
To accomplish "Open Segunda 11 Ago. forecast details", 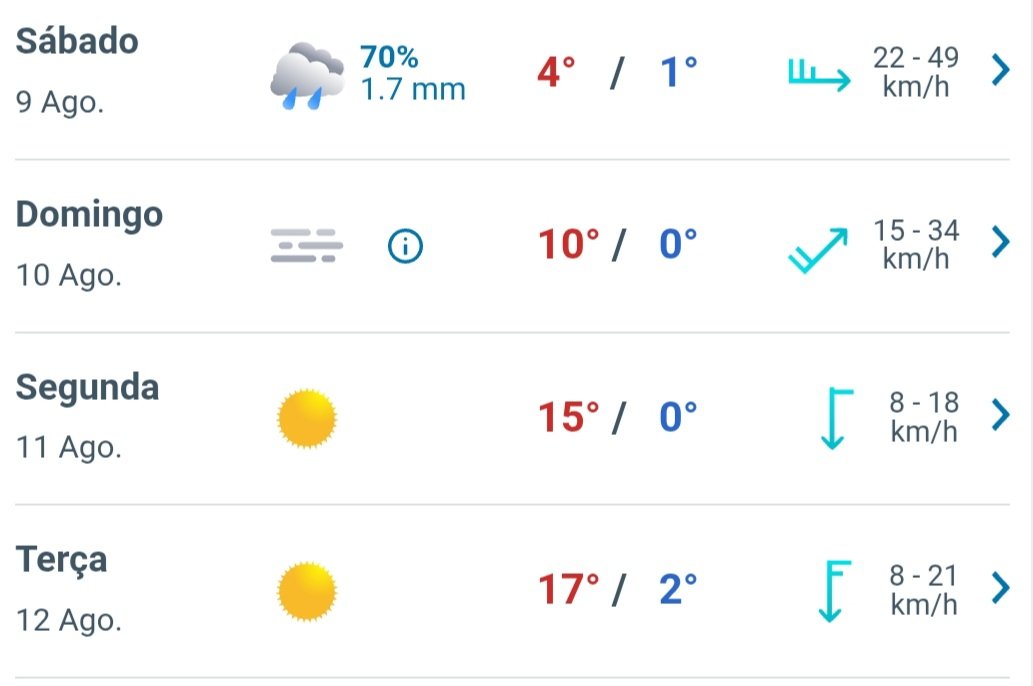I will click(x=1000, y=415).
